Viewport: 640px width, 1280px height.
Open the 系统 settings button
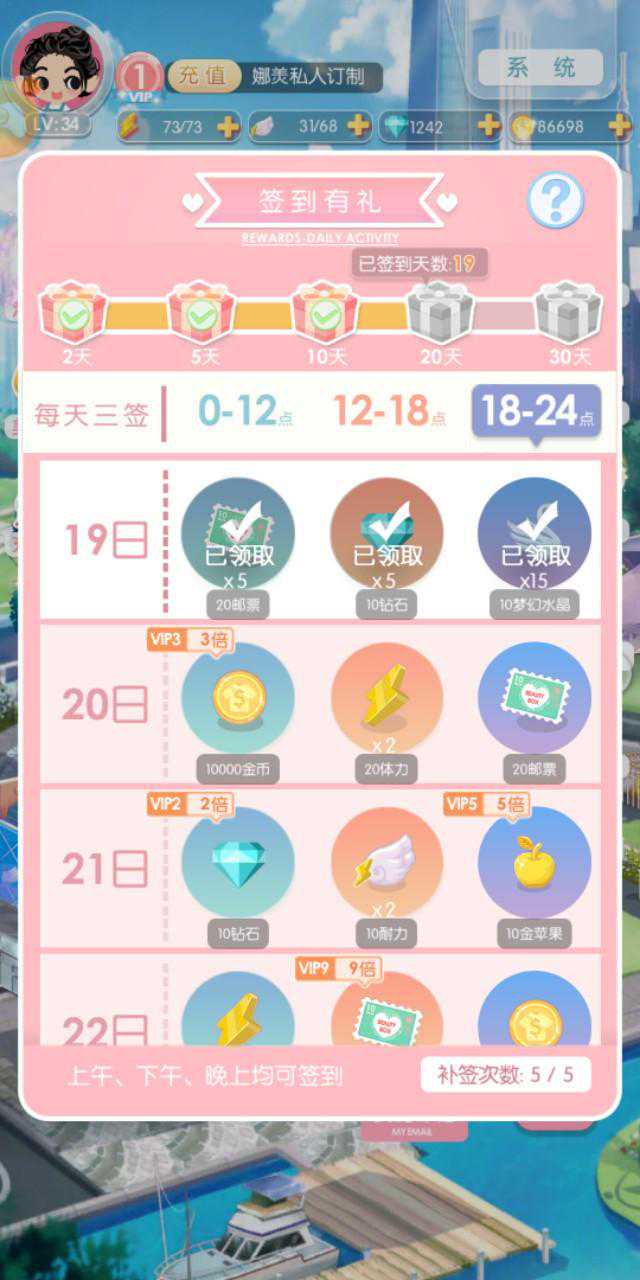[x=541, y=68]
